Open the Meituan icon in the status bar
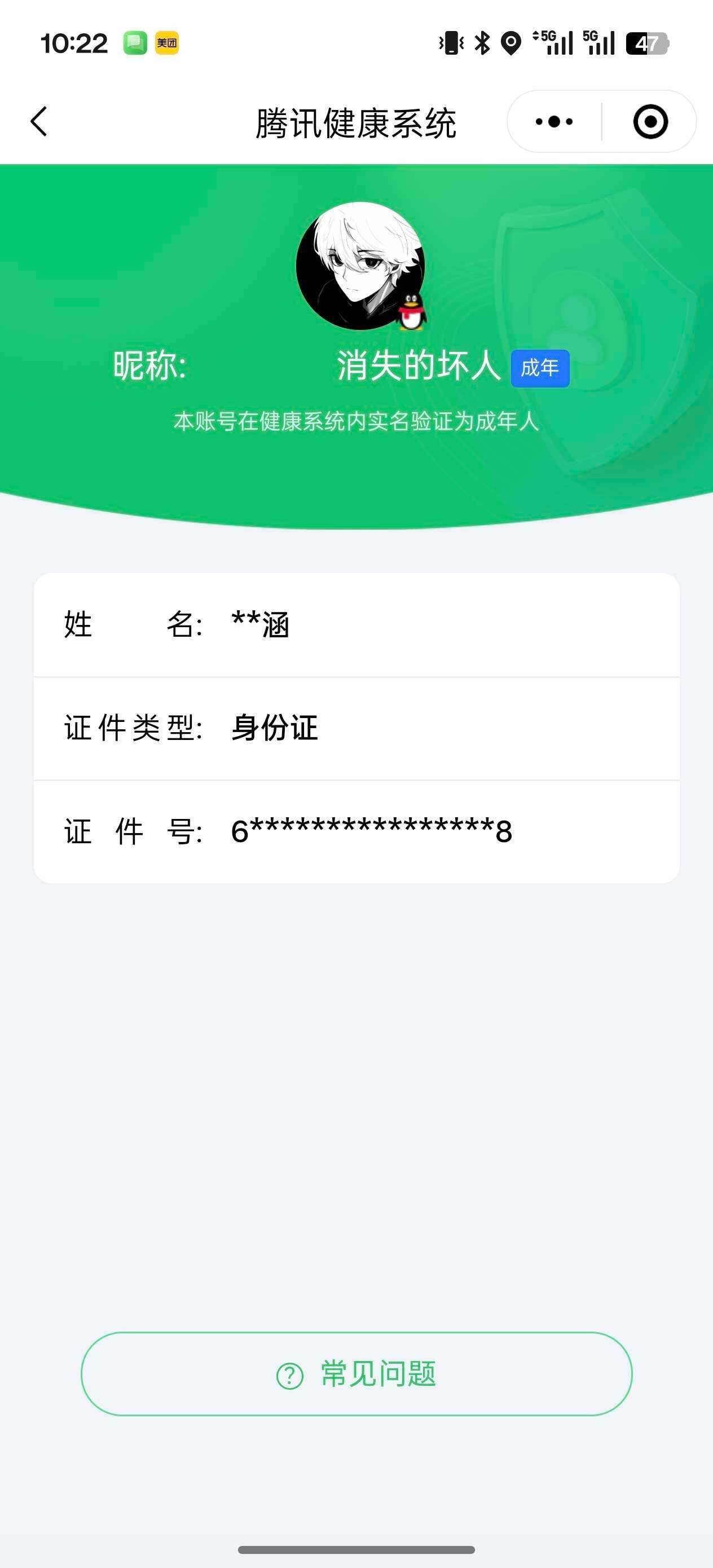The image size is (713, 1568). (166, 43)
